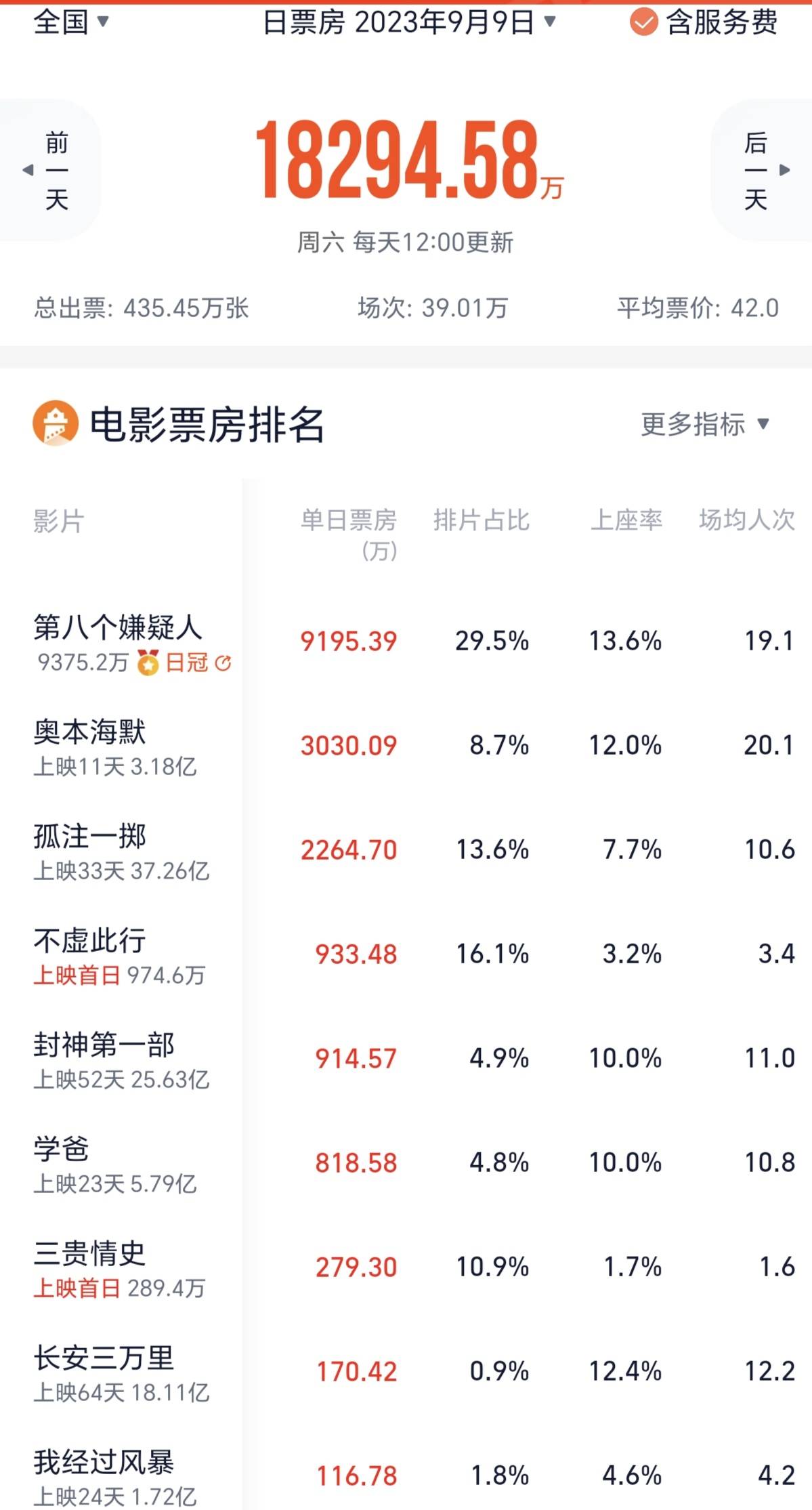Open 封神第一部 movie details
This screenshot has height=1510, width=812.
[x=104, y=1045]
